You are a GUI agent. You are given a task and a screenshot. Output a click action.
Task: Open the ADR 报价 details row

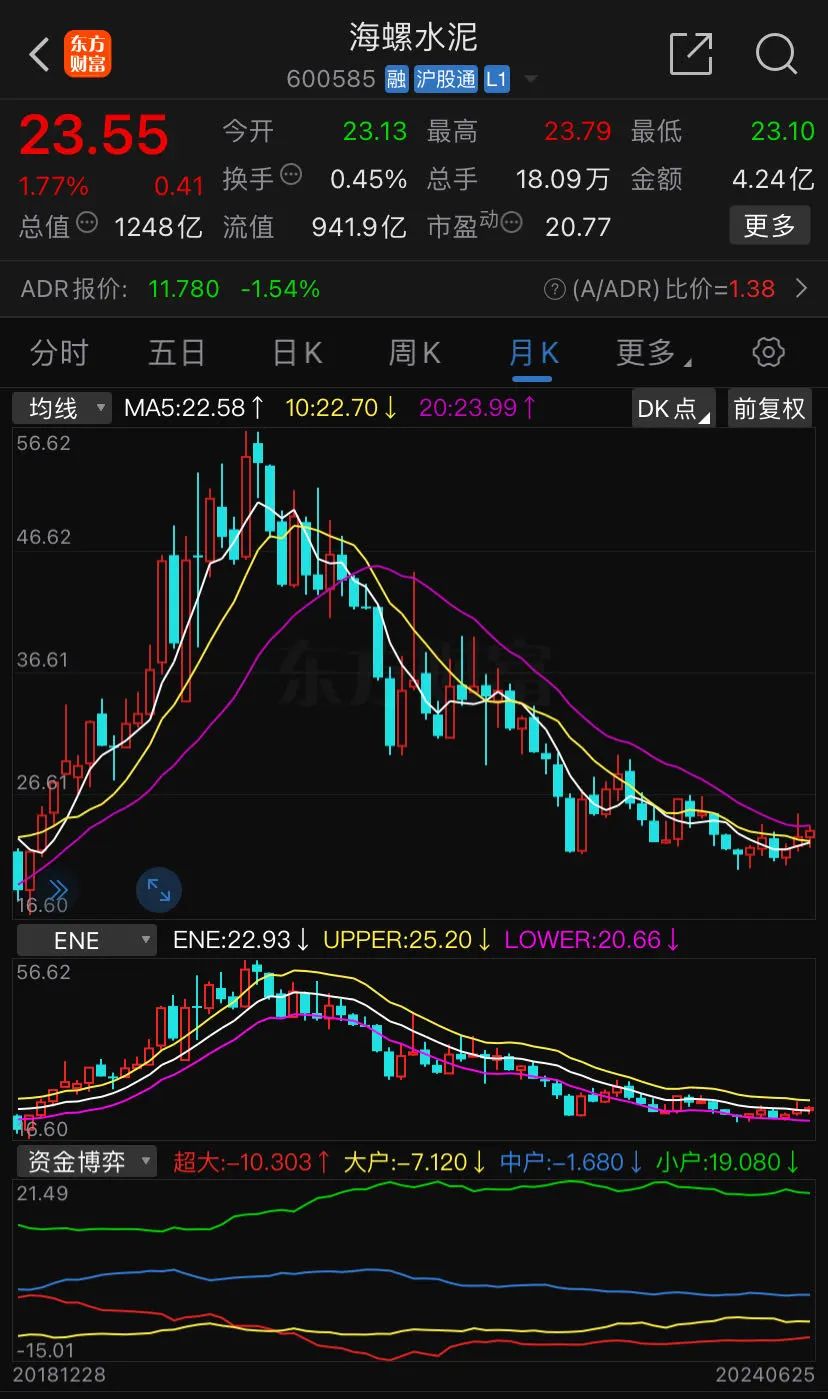(414, 289)
